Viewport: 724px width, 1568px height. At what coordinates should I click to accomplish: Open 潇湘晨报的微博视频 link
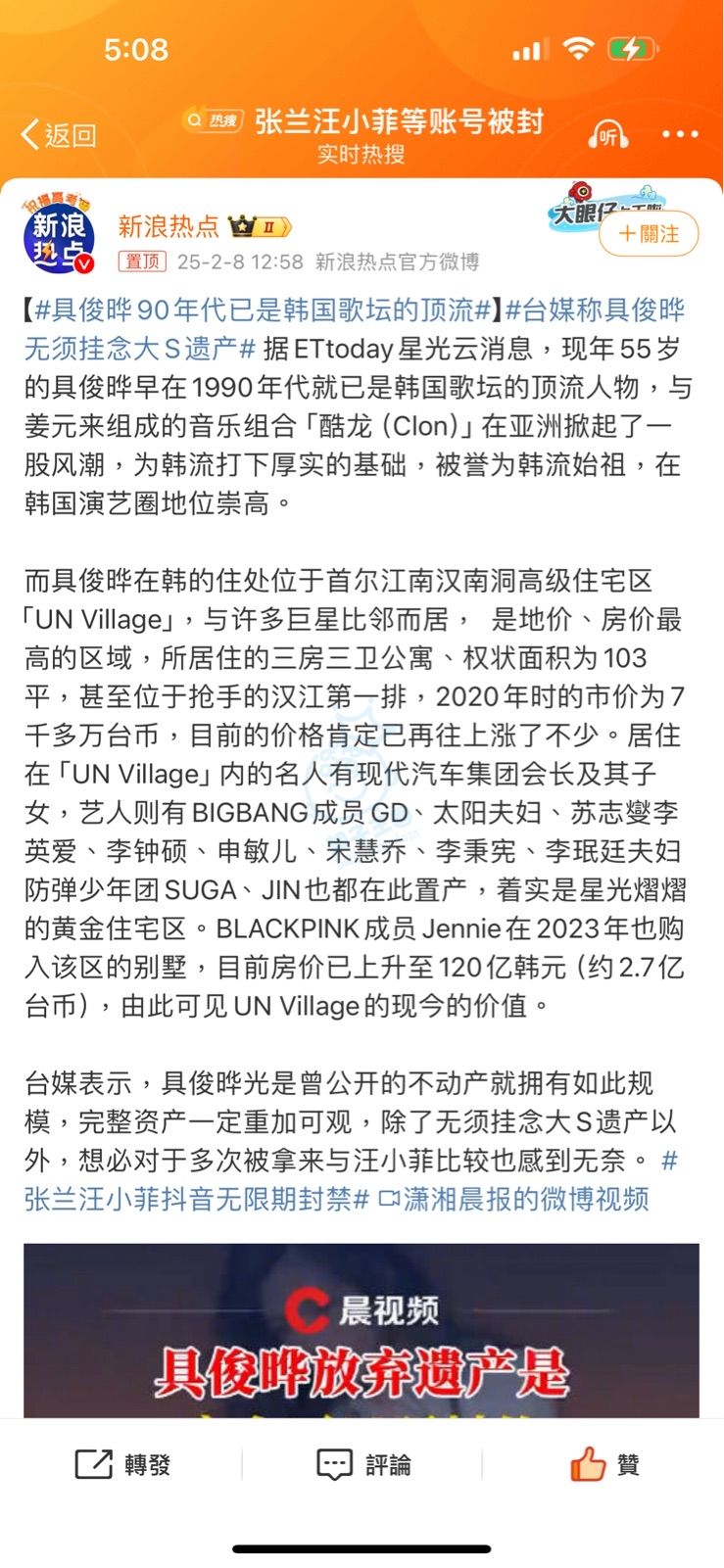[514, 1199]
